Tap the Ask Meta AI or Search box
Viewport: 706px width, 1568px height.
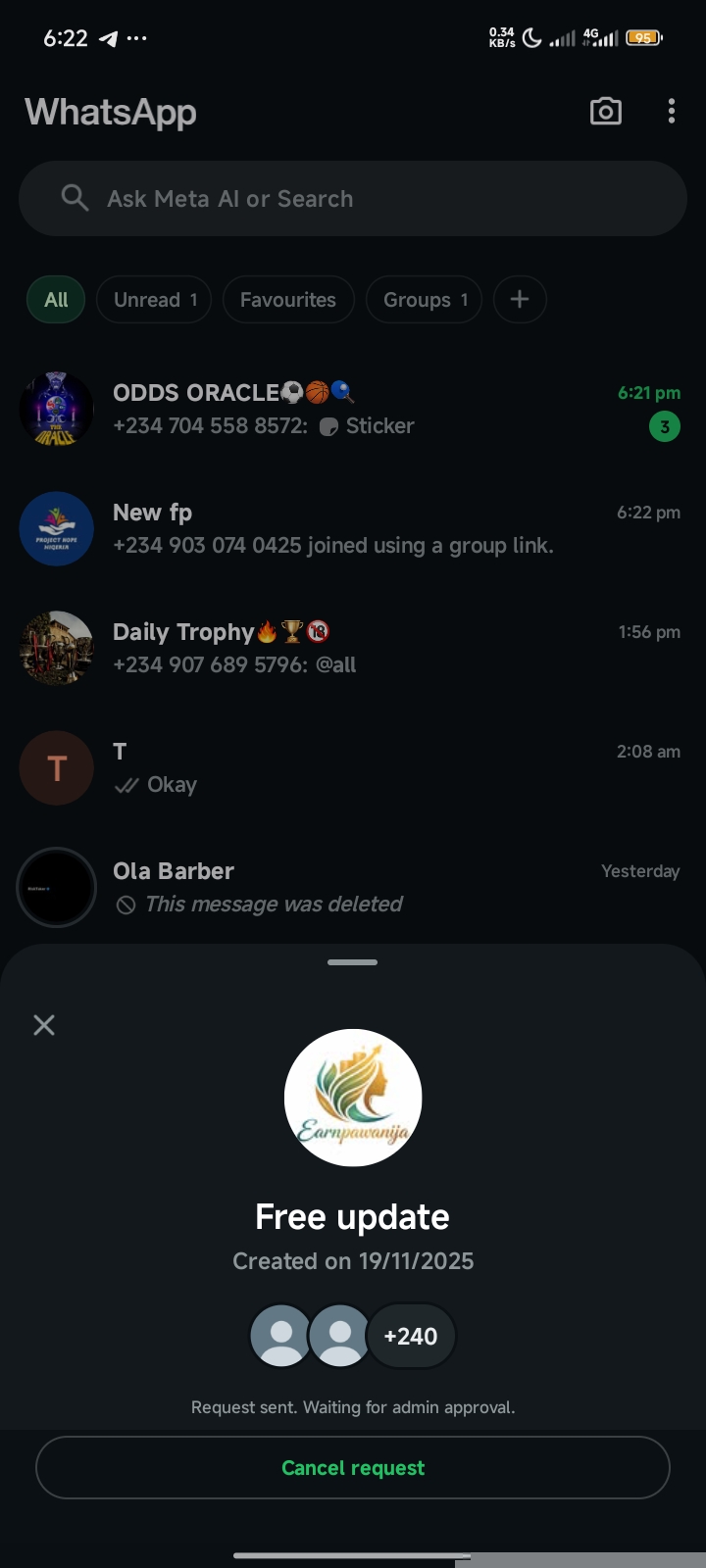[353, 199]
